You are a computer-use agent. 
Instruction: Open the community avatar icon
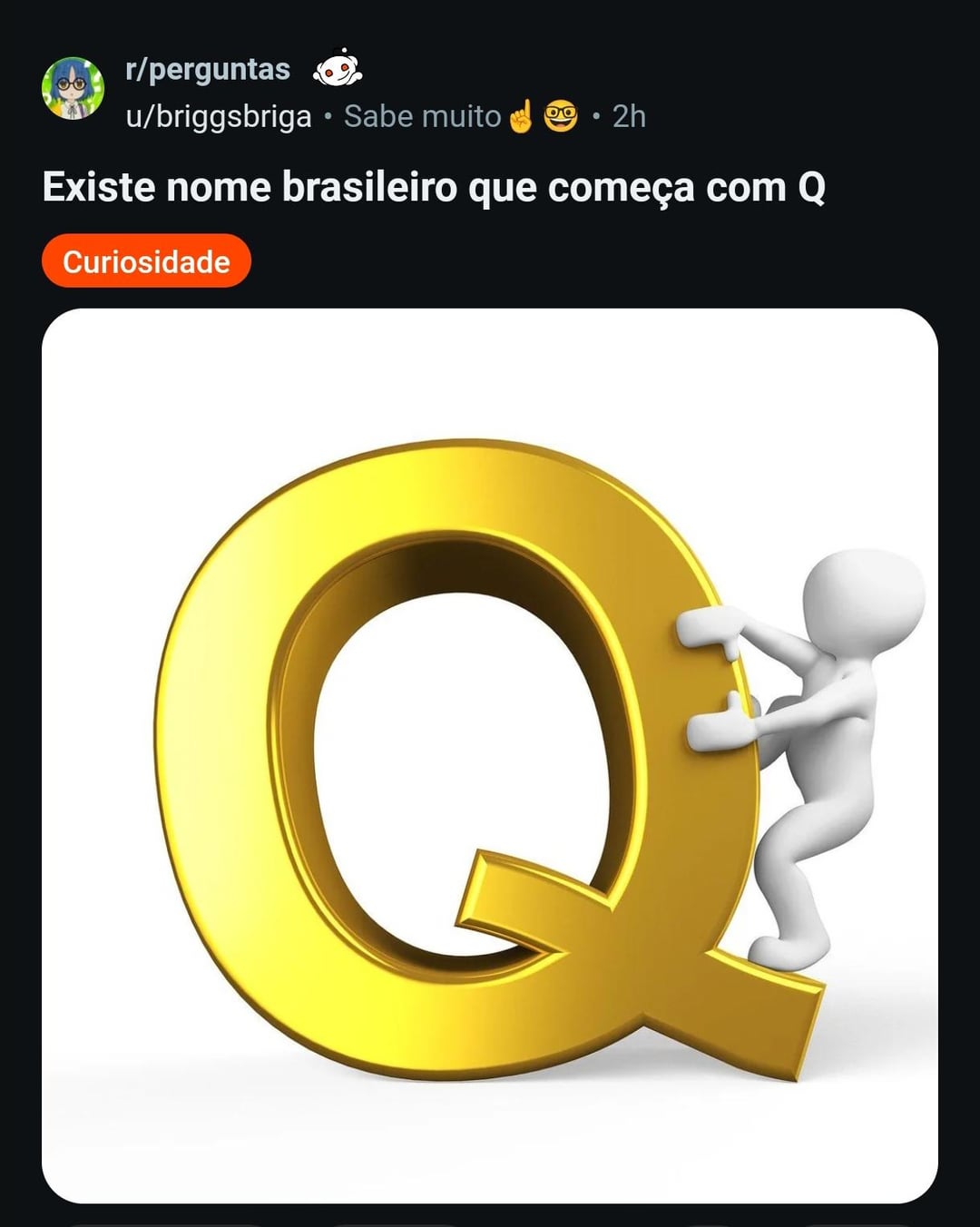(x=73, y=89)
